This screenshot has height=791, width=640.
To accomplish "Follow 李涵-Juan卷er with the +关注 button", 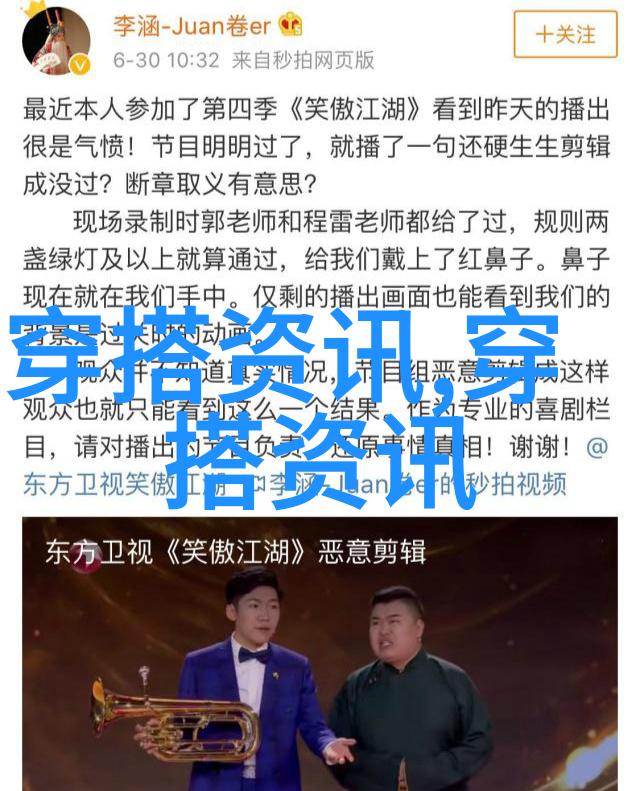I will 565,35.
